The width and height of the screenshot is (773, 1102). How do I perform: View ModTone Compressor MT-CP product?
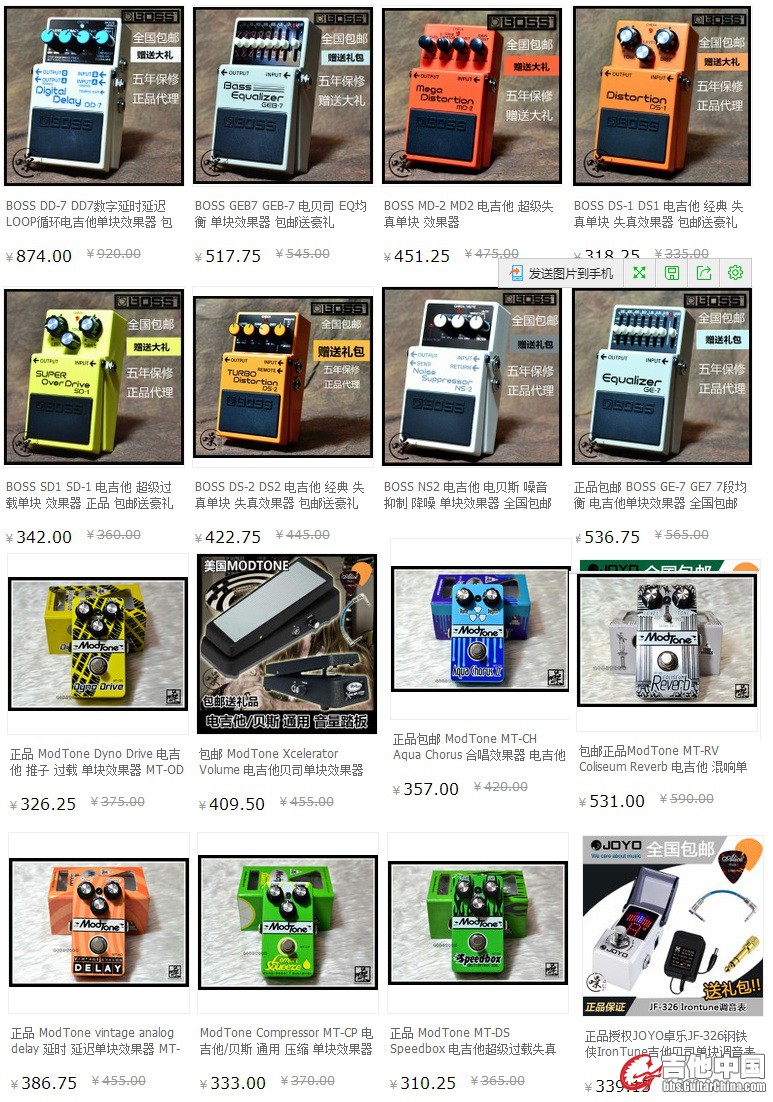[x=287, y=922]
